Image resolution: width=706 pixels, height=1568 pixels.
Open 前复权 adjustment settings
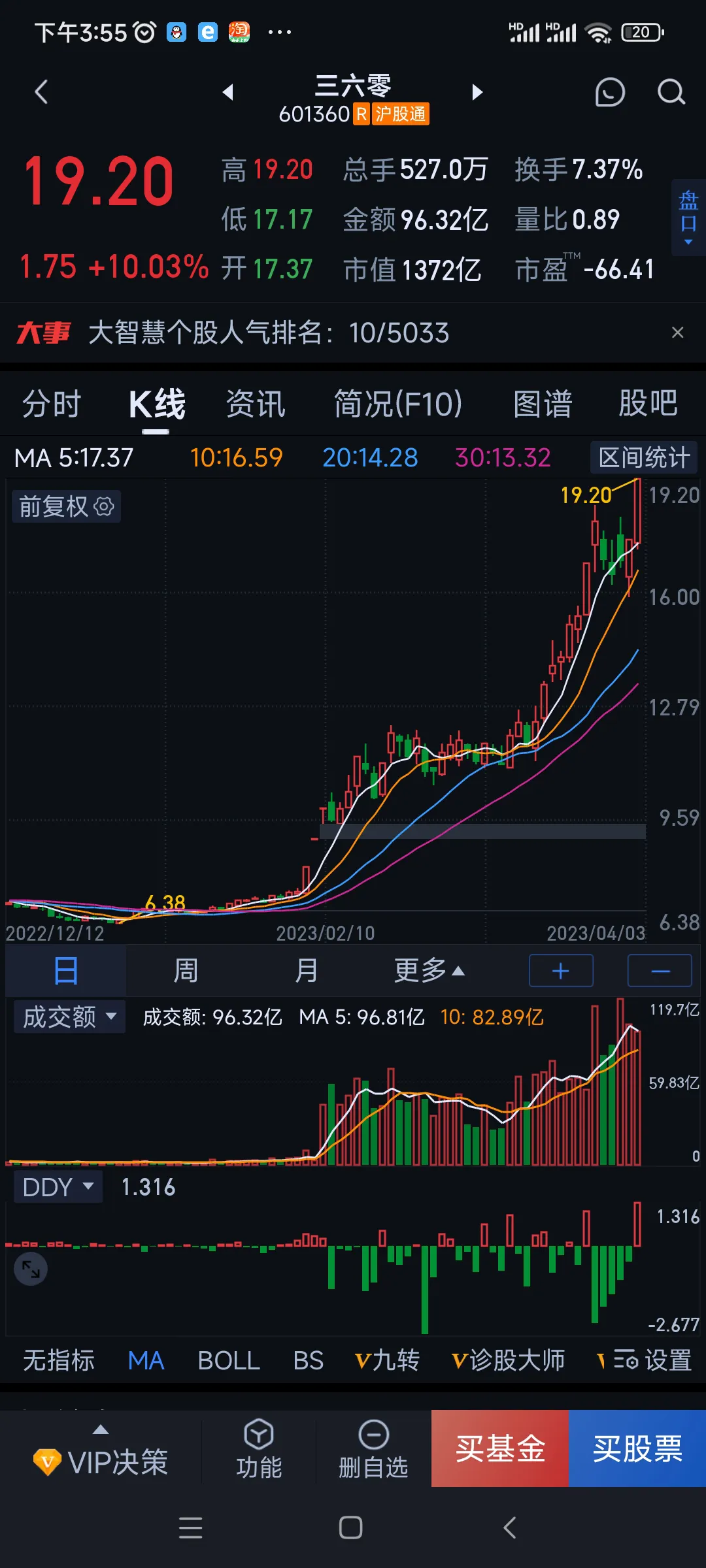click(x=66, y=506)
